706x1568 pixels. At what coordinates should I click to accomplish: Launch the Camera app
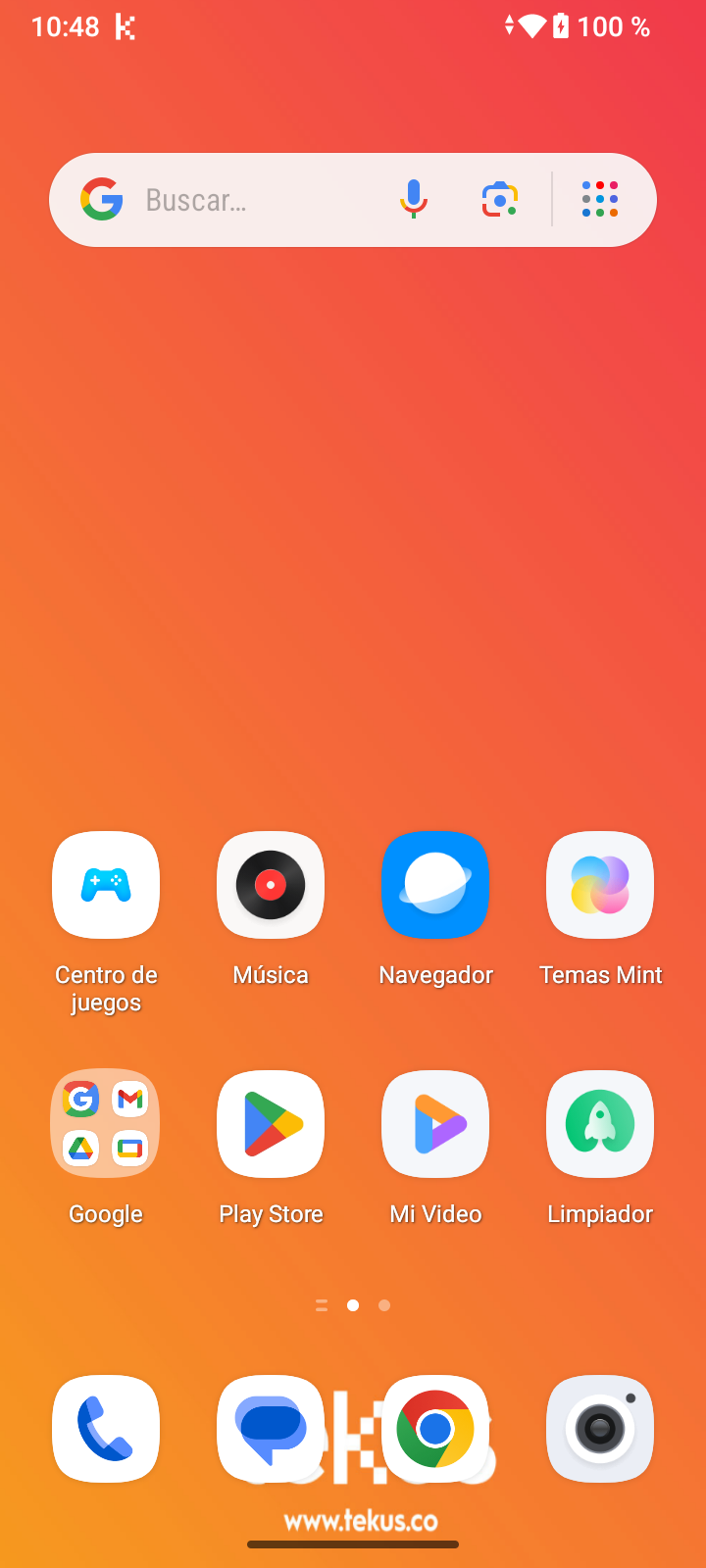click(599, 1429)
